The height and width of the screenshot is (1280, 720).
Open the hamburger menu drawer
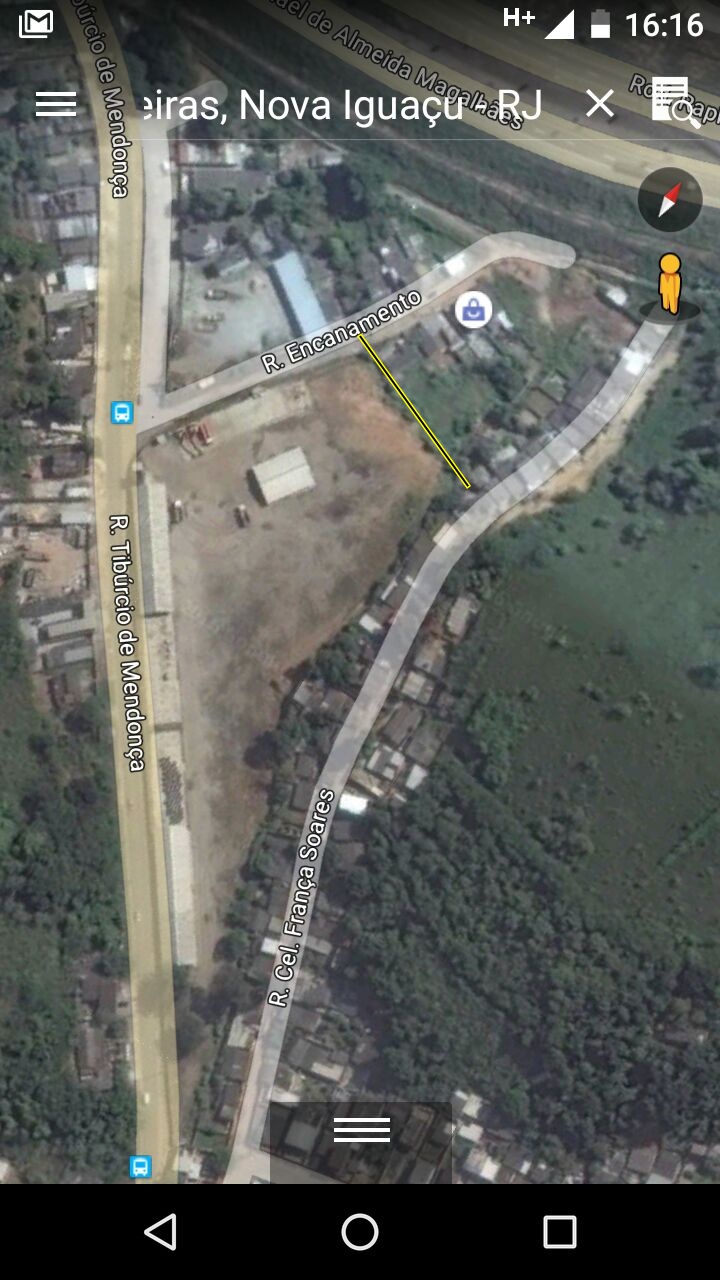pos(56,104)
